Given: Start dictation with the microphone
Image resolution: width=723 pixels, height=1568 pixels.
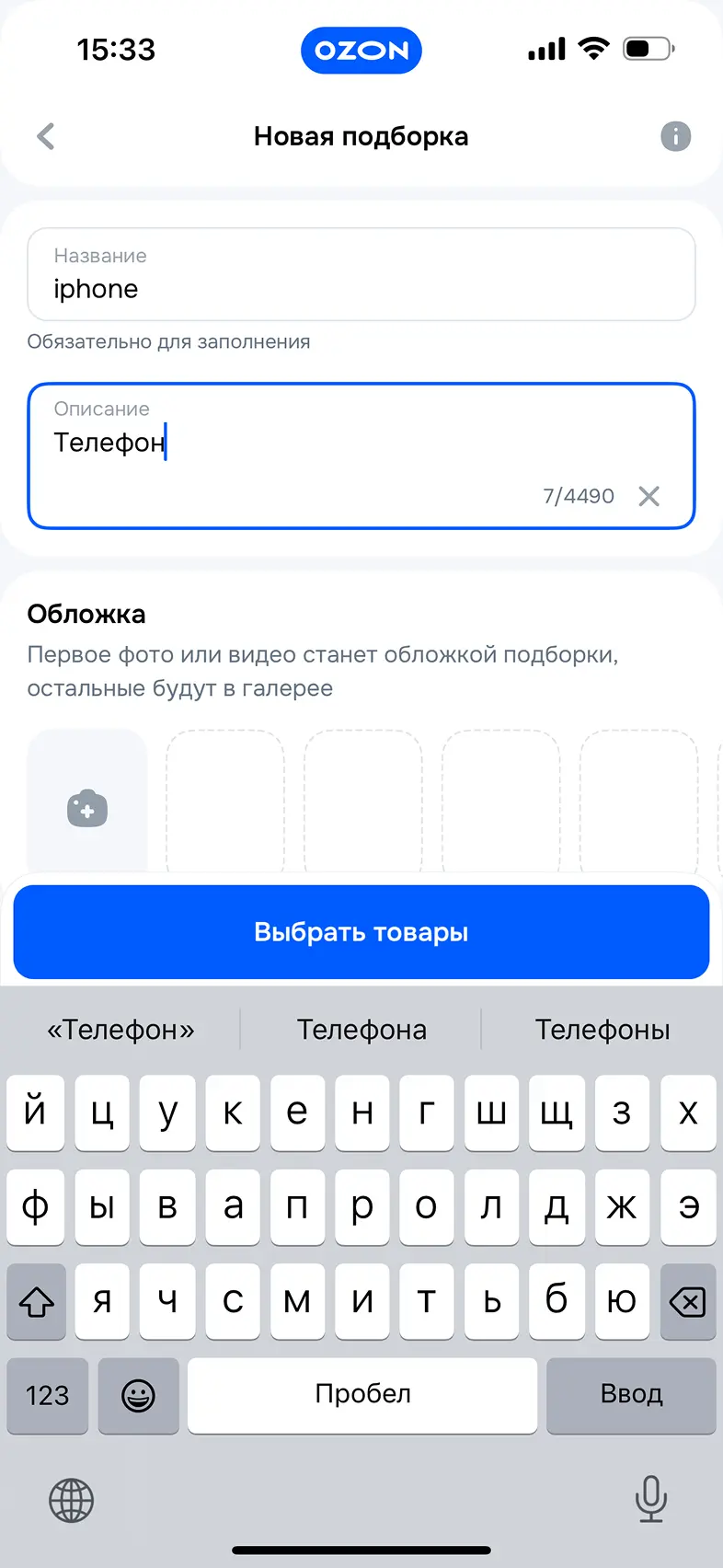Looking at the screenshot, I should [x=650, y=1498].
